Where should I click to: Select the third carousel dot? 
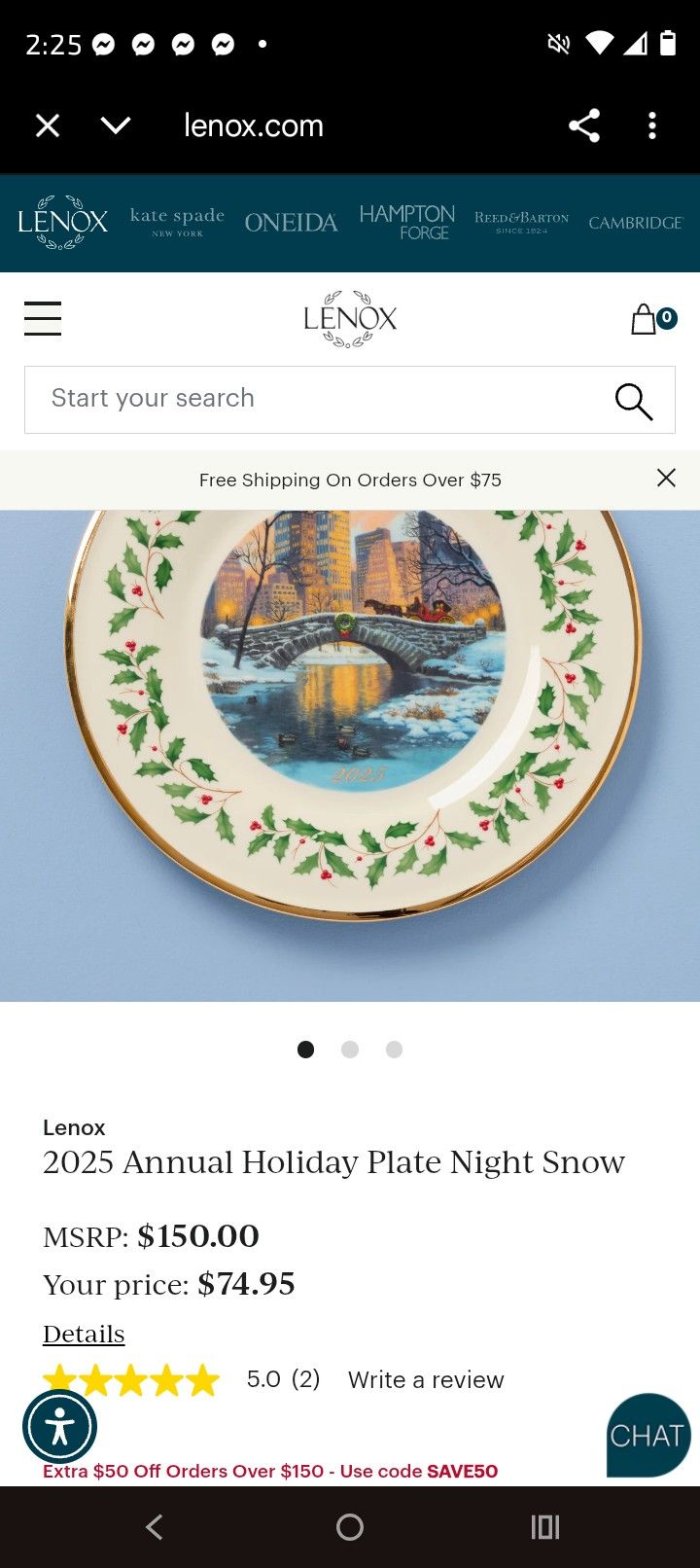[x=394, y=1050]
